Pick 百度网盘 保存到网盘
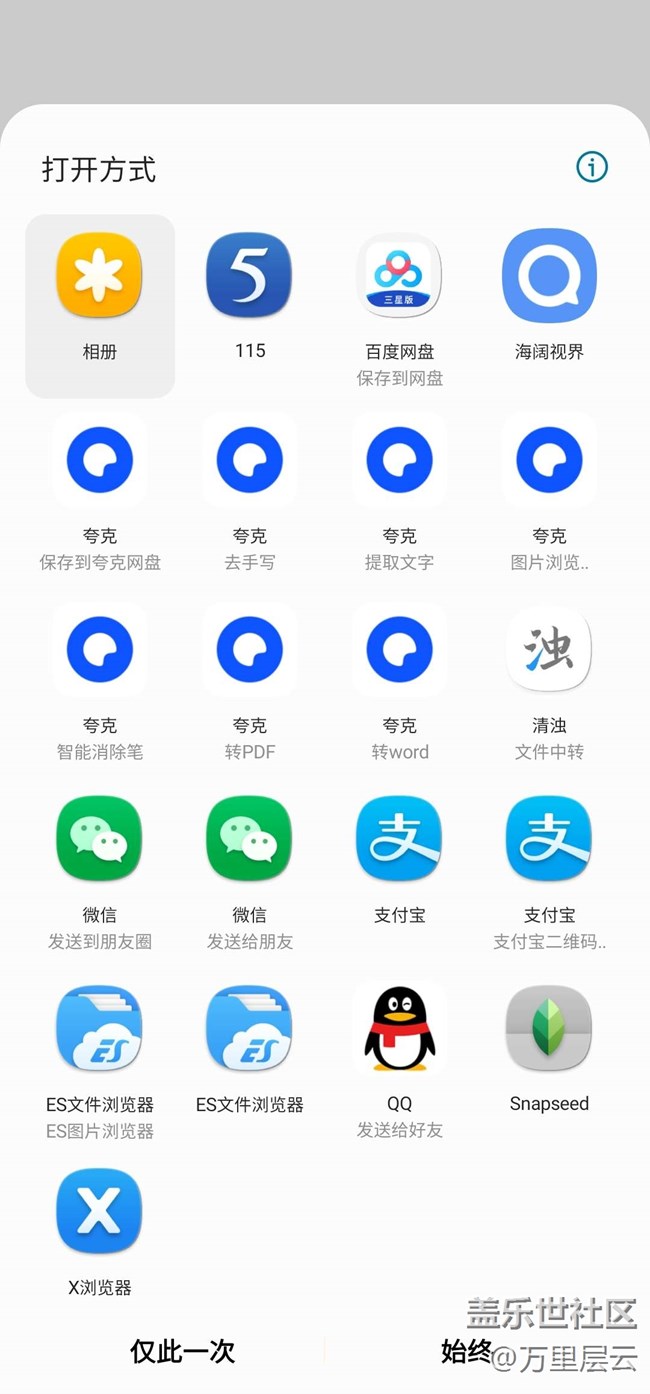The width and height of the screenshot is (650, 1394). point(399,307)
